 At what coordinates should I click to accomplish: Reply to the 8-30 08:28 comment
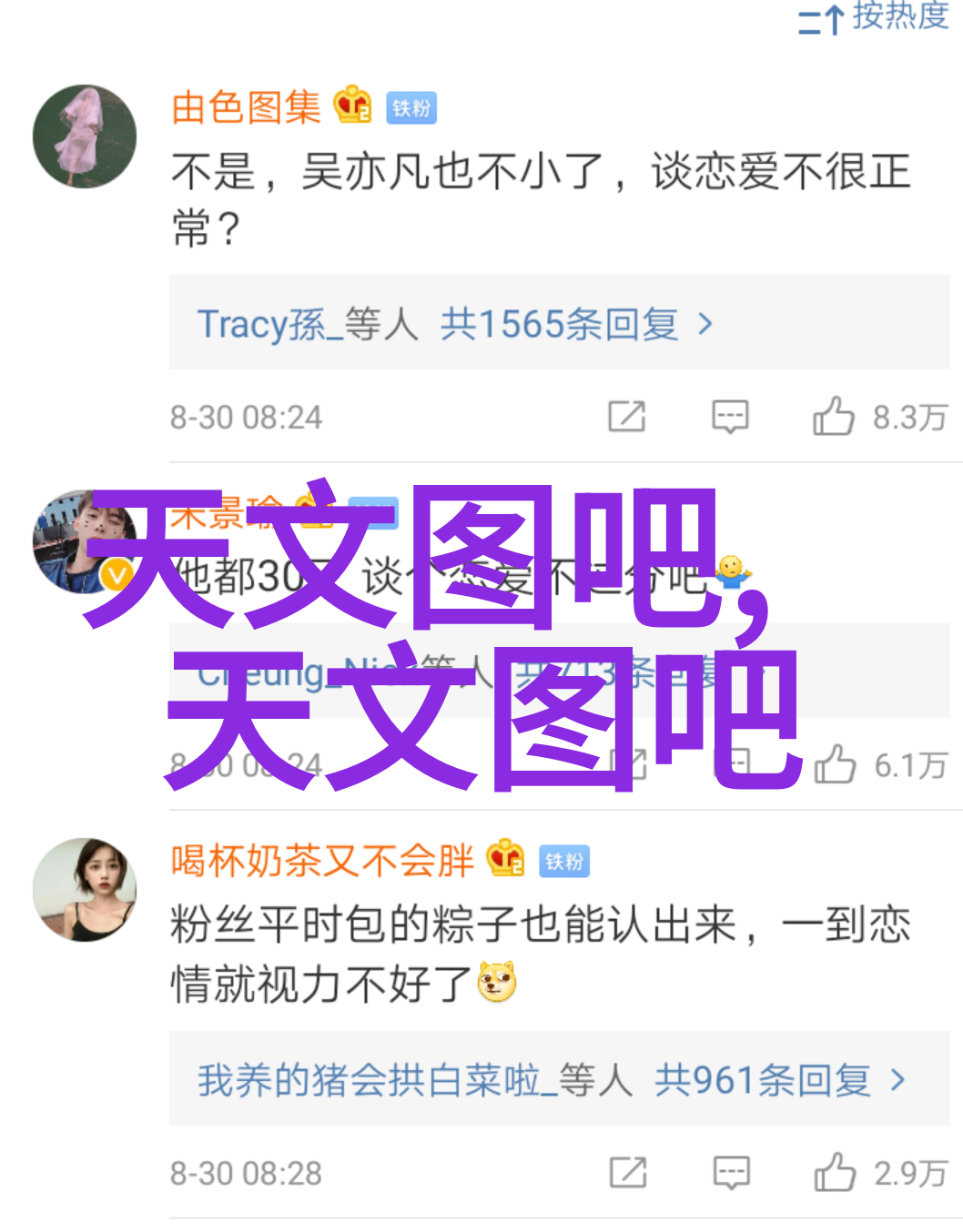pos(731,1173)
